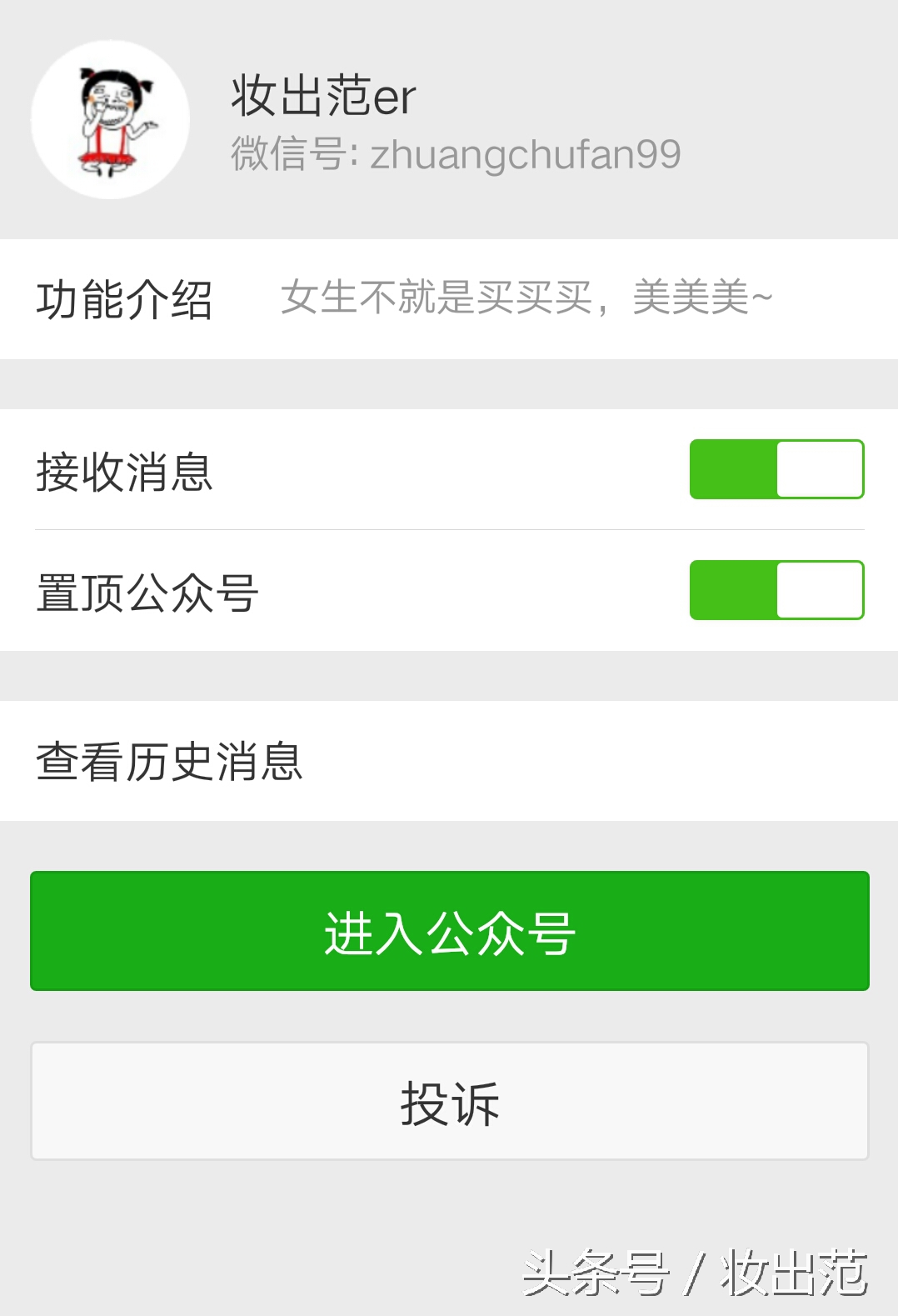898x1316 pixels.
Task: File a complaint using 投诉
Action: click(x=449, y=1101)
